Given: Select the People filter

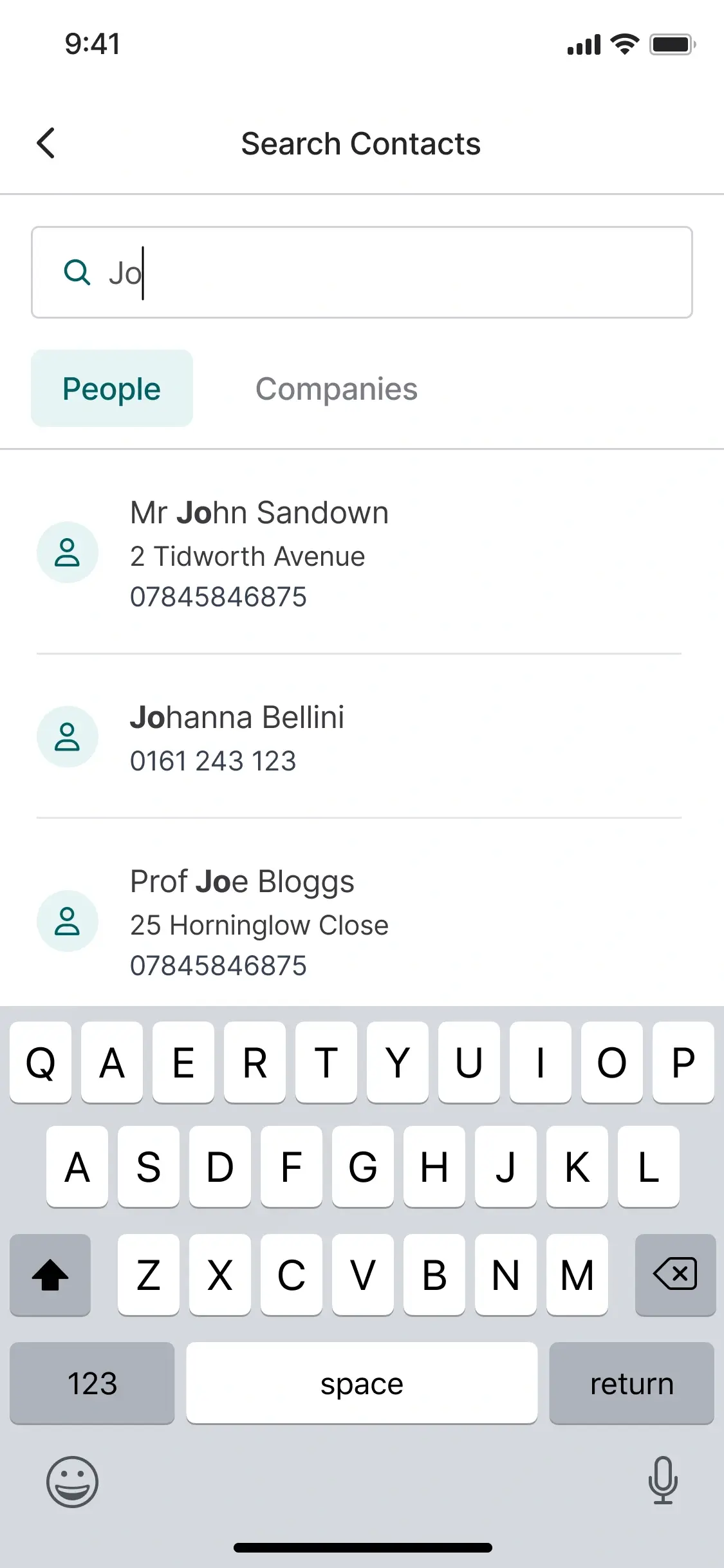Looking at the screenshot, I should (x=111, y=388).
